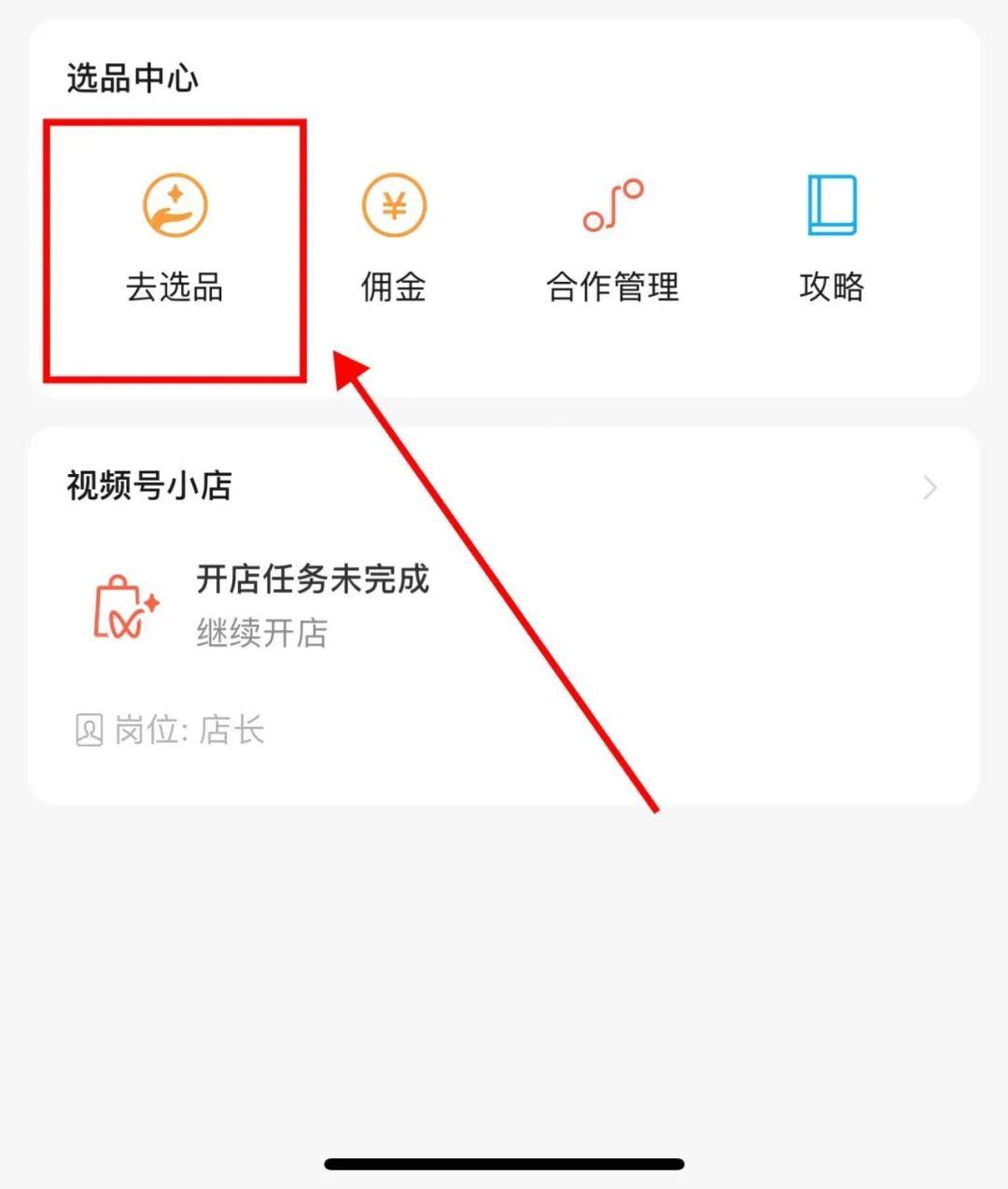Expand the 视频号小店 section via chevron
This screenshot has width=1008, height=1189.
point(930,487)
